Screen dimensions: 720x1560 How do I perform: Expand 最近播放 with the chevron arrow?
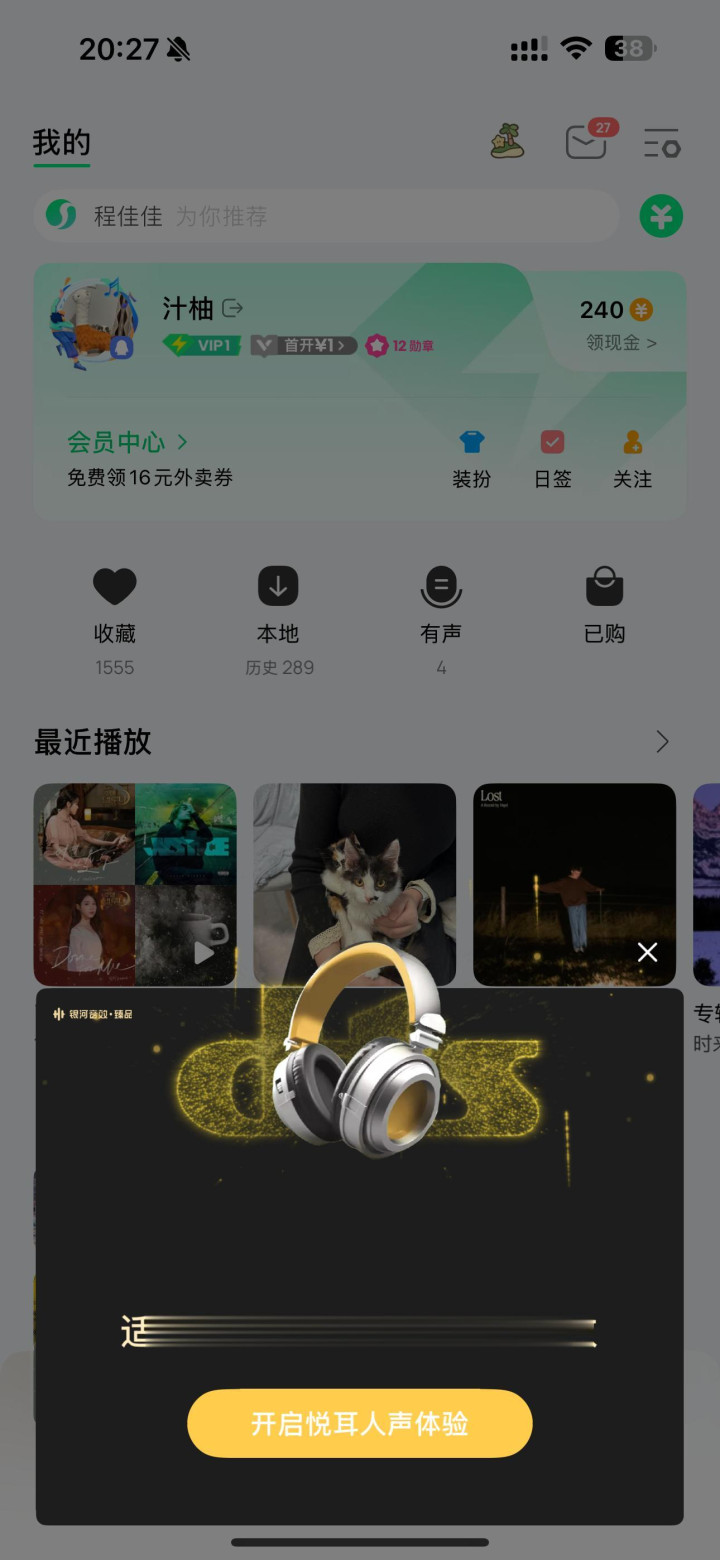click(x=662, y=742)
